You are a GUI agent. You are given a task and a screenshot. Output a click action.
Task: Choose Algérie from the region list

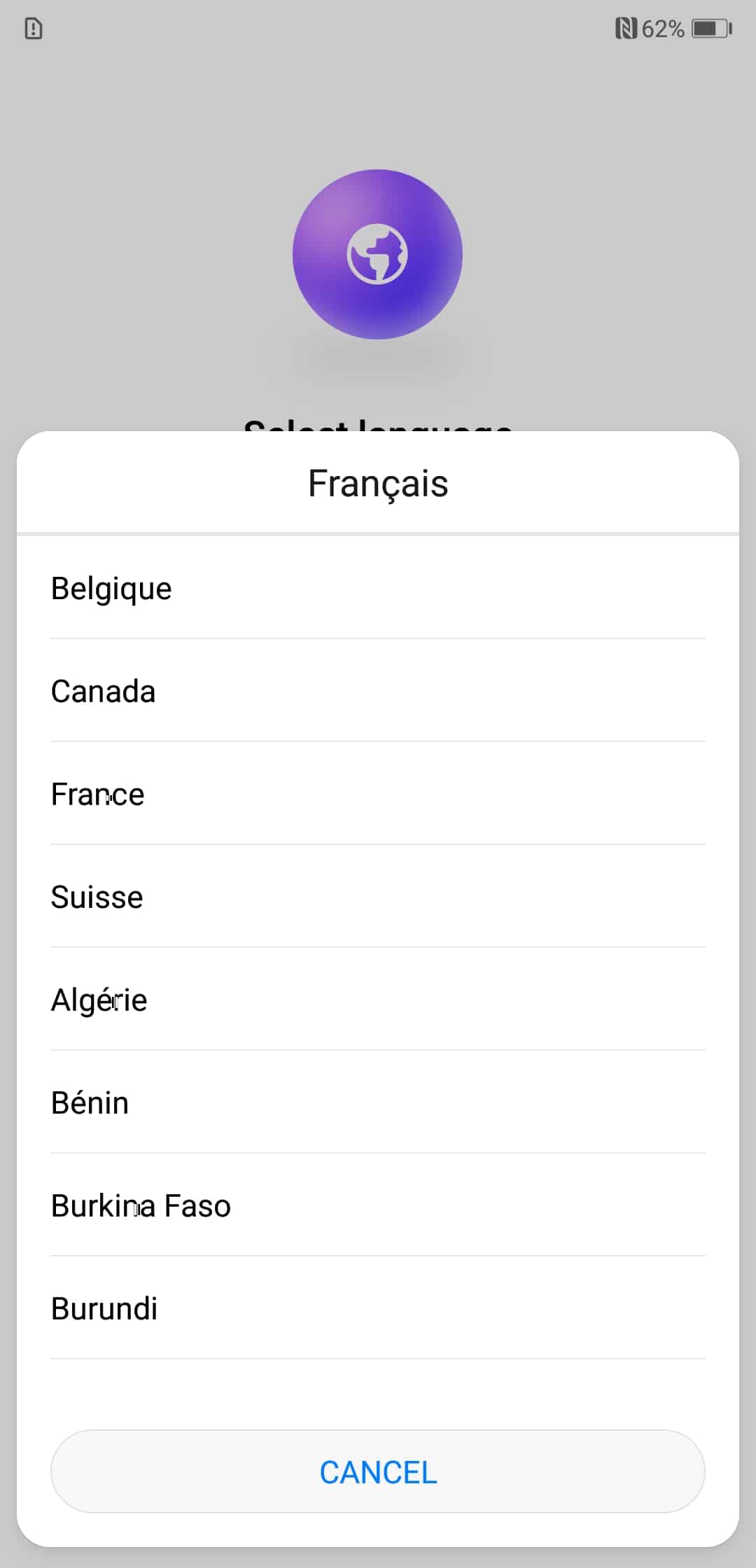coord(378,1000)
